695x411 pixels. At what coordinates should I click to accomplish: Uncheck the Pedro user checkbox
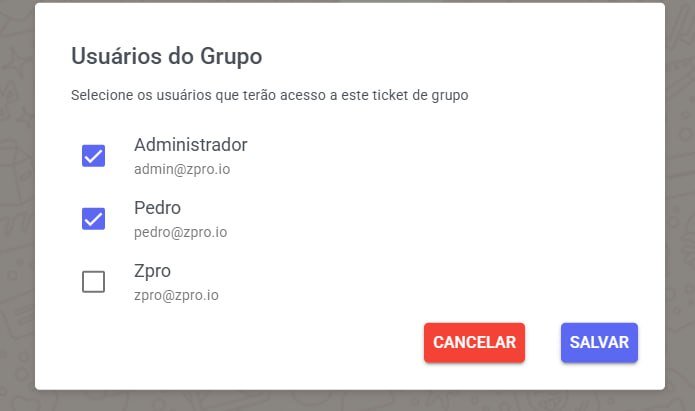click(x=93, y=219)
